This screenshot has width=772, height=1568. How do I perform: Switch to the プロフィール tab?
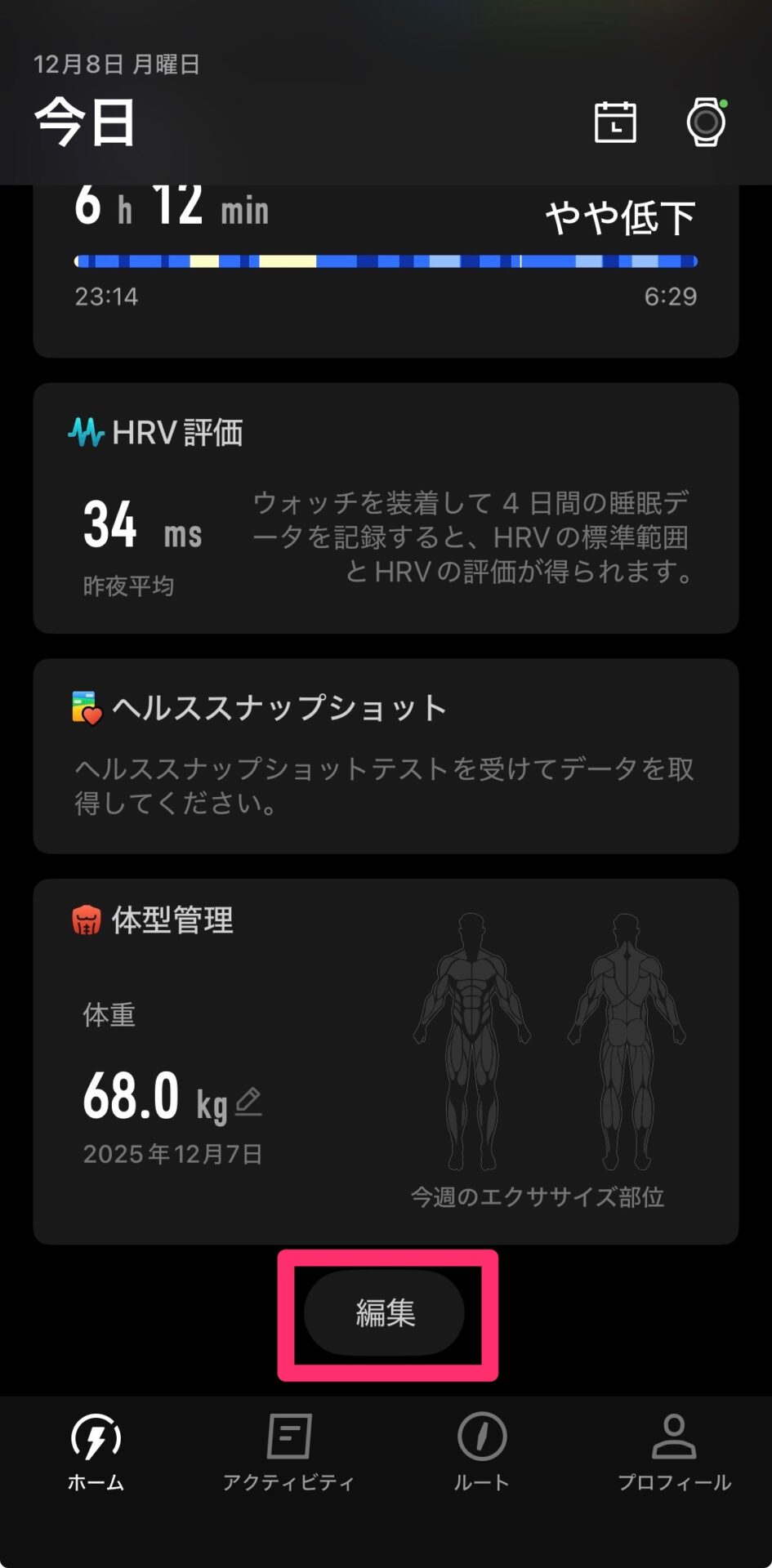coord(674,1453)
